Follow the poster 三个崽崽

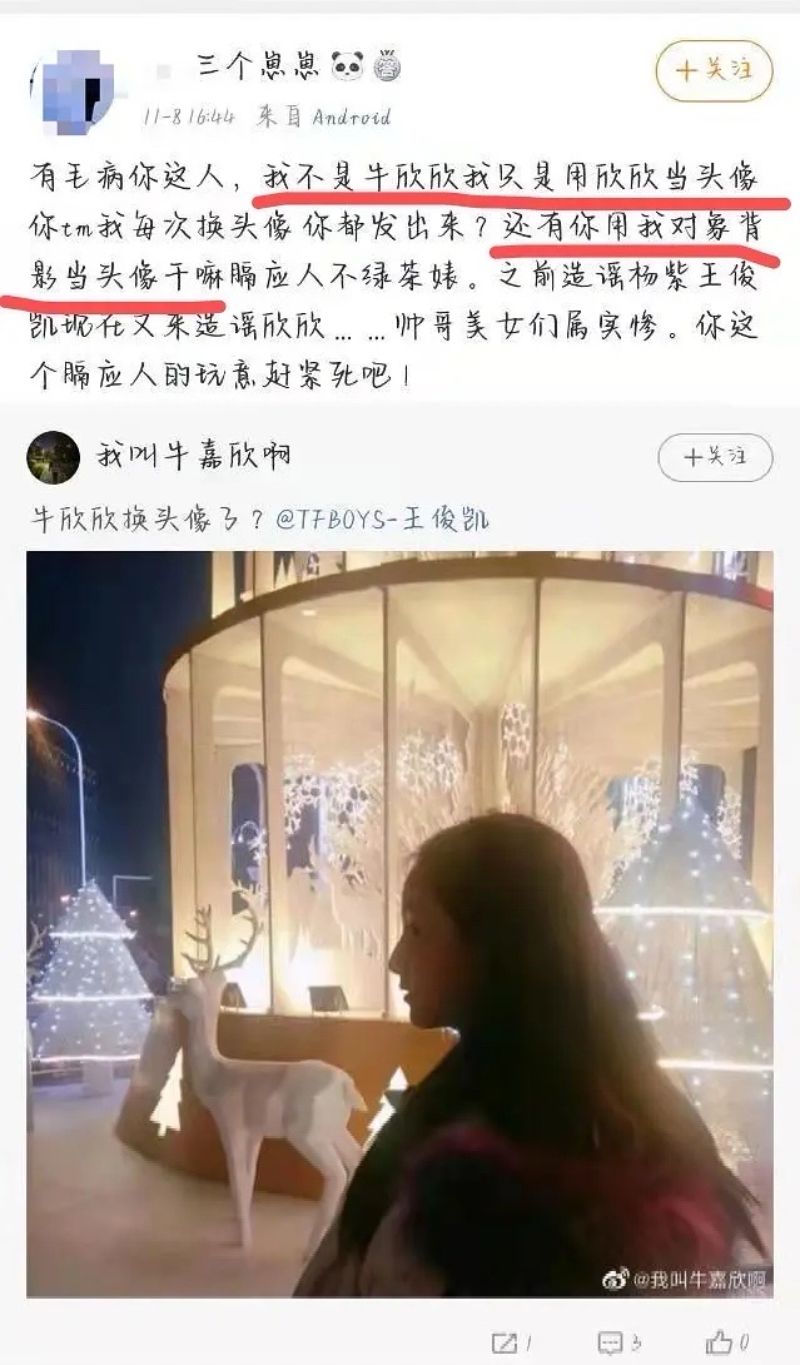coord(714,71)
